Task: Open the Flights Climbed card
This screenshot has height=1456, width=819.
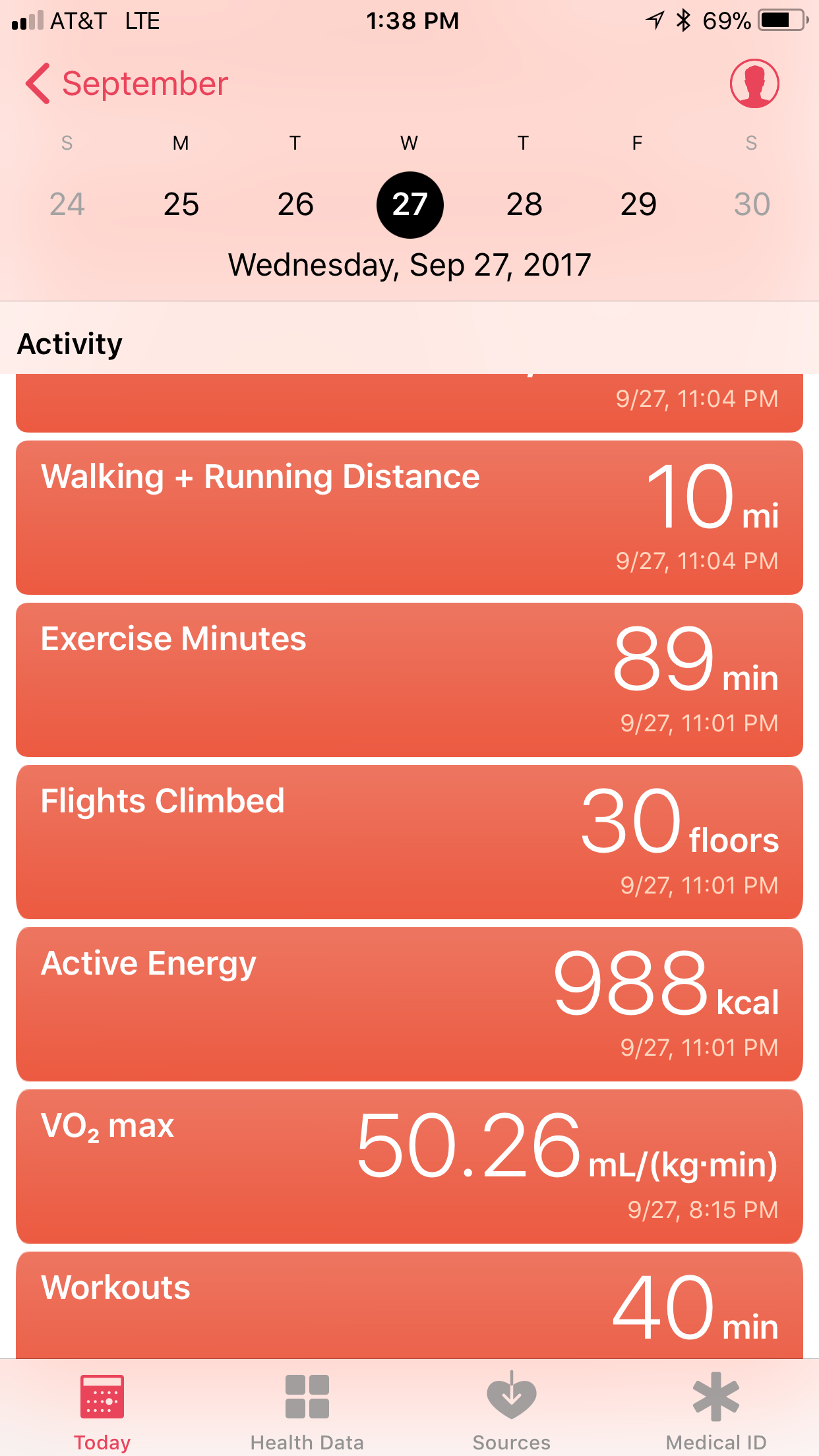Action: 409,842
